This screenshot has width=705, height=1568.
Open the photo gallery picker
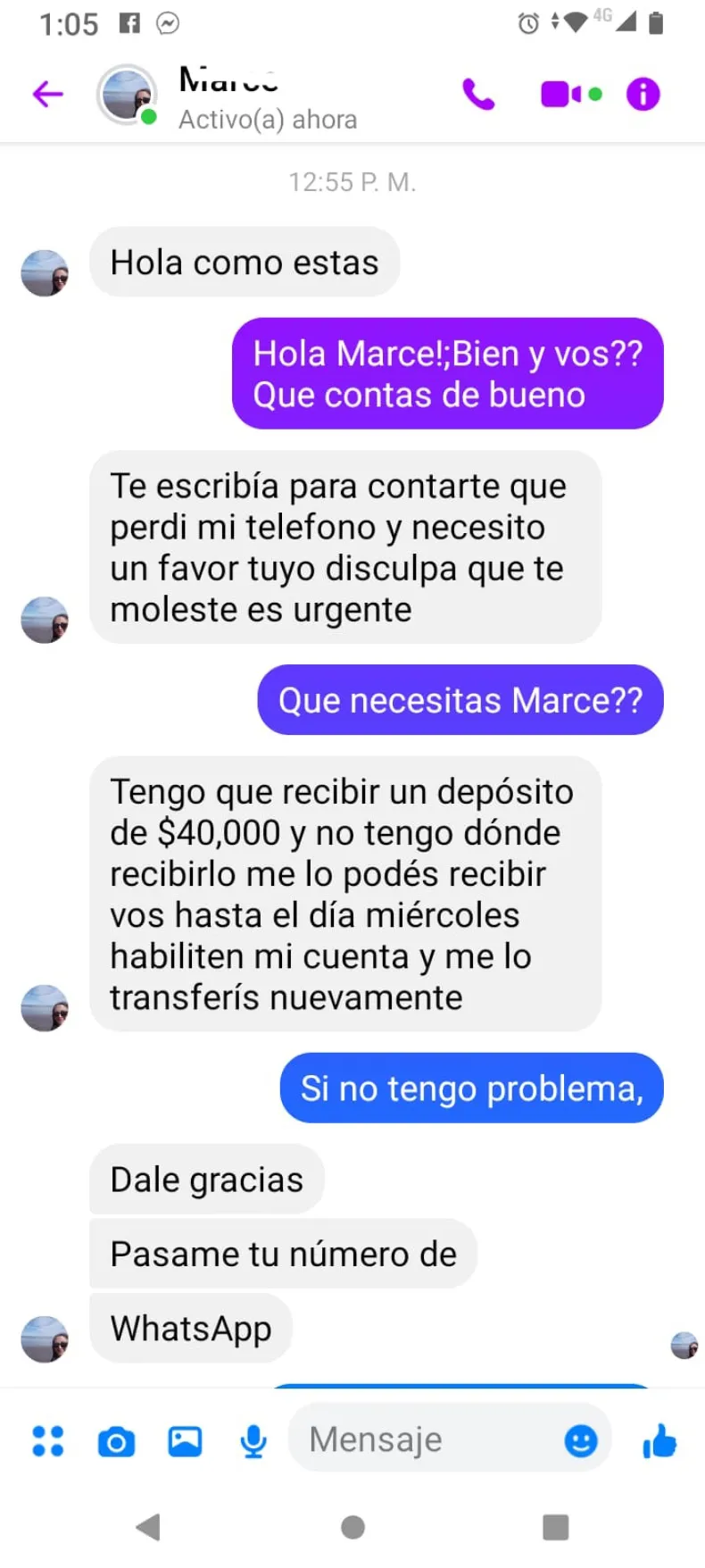click(185, 1441)
